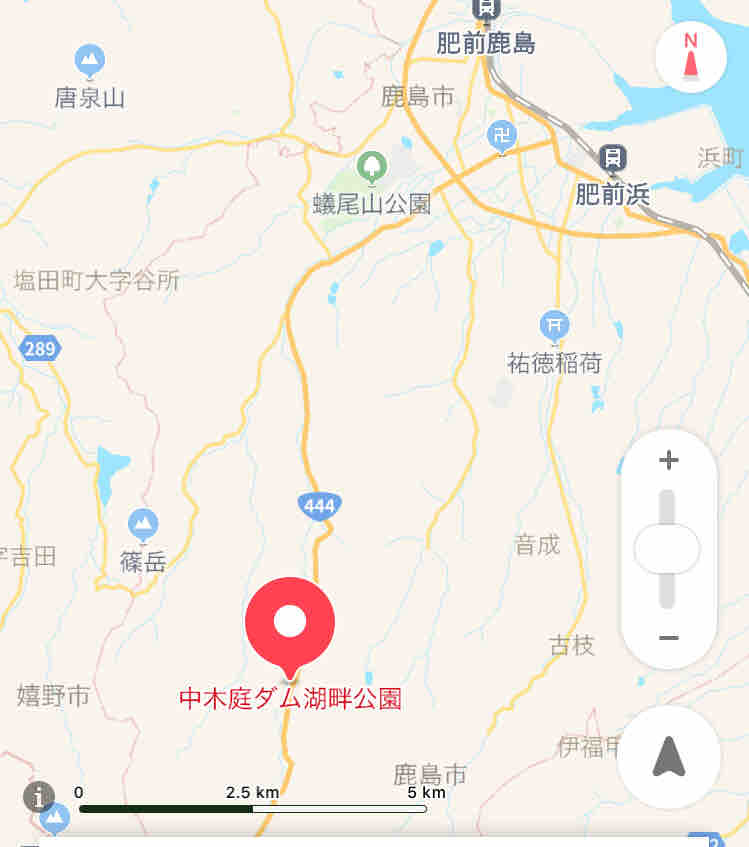
Task: Select the 唐泉山 mountain peak icon
Action: 87,60
